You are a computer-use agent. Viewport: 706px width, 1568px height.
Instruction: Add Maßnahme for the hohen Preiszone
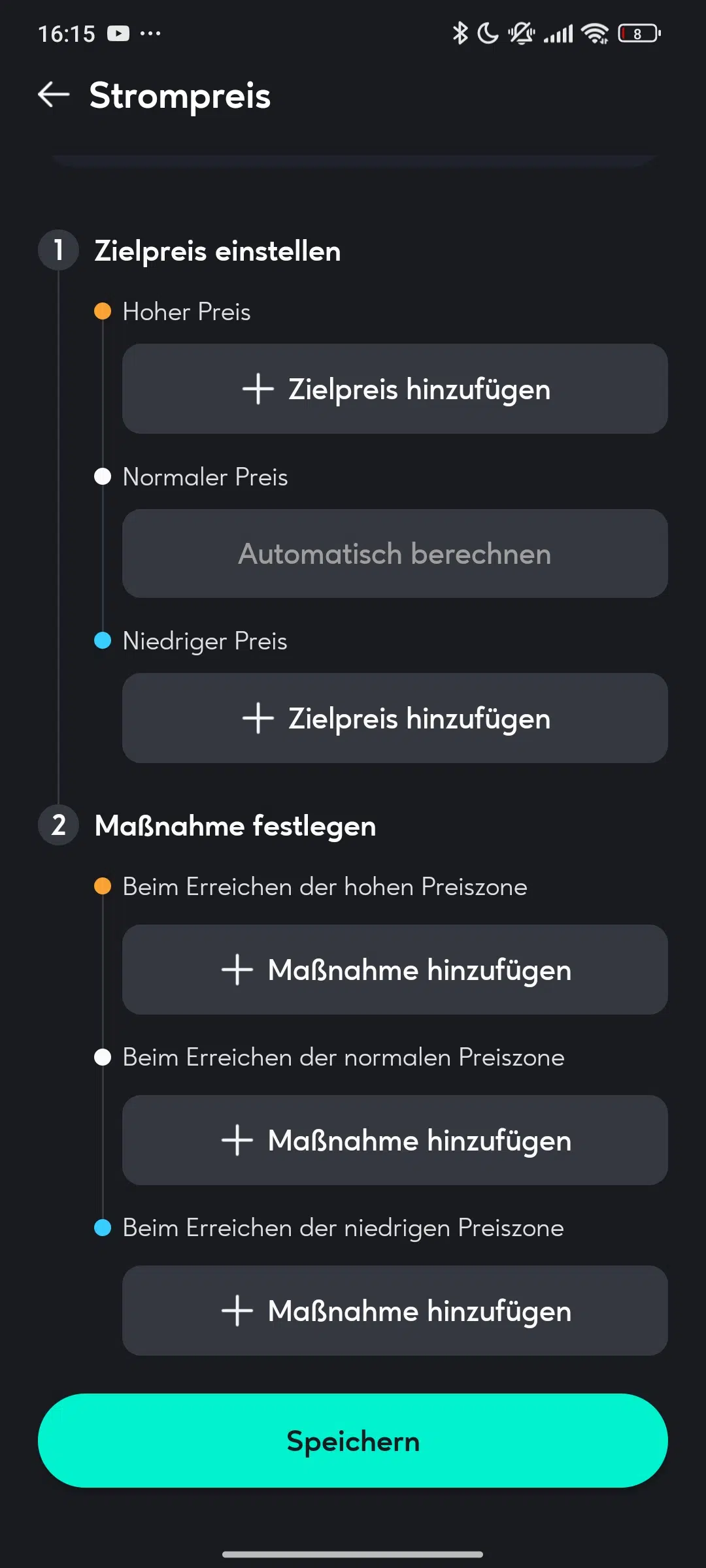click(395, 970)
